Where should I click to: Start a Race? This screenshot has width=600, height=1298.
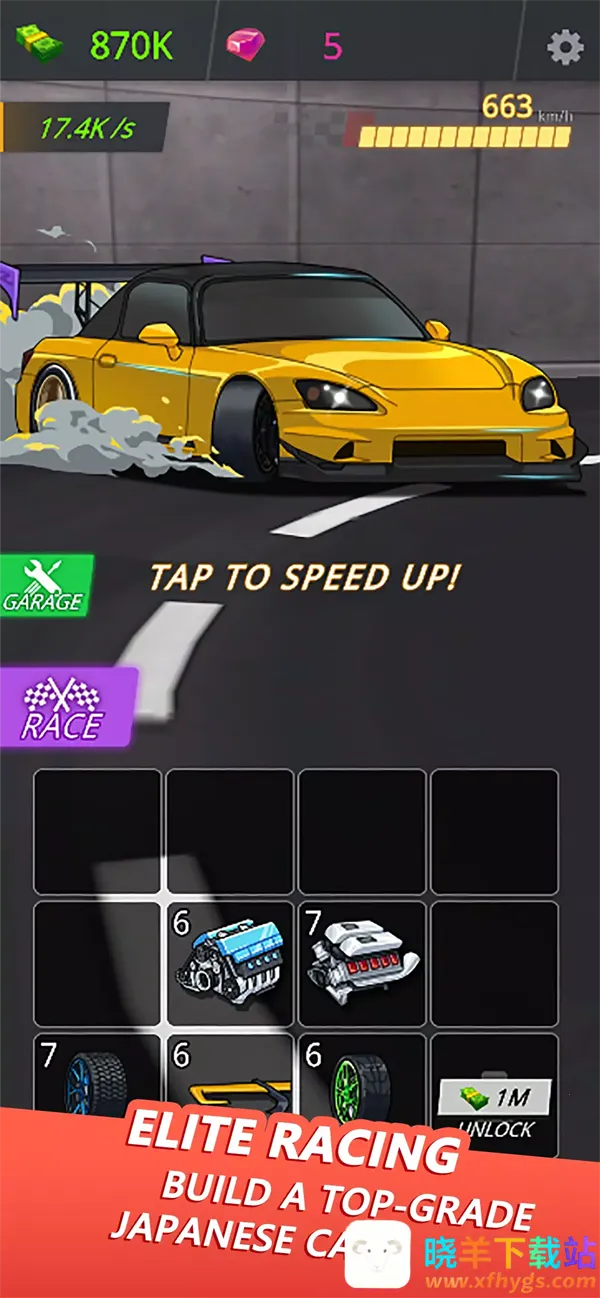65,708
